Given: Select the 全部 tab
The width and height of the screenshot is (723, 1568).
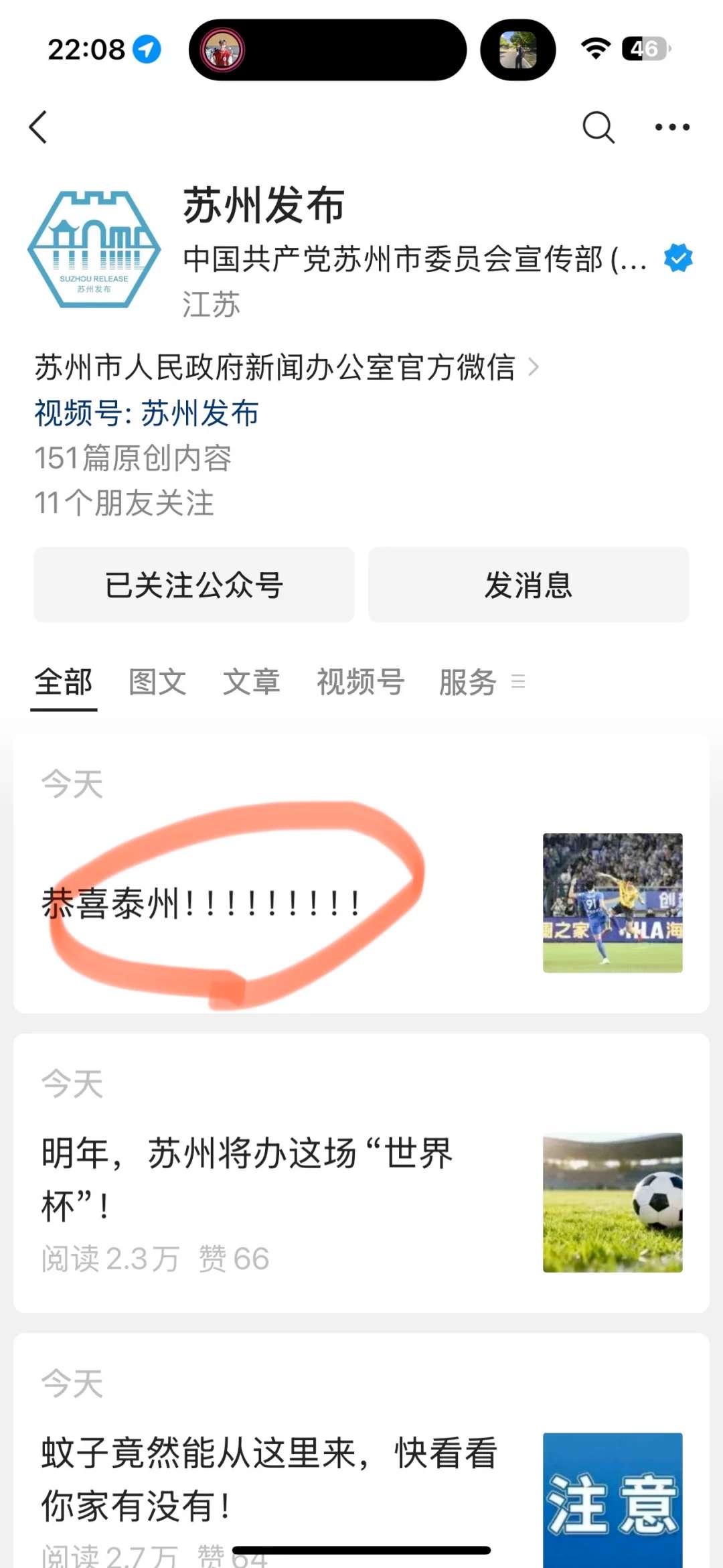Looking at the screenshot, I should tap(64, 682).
